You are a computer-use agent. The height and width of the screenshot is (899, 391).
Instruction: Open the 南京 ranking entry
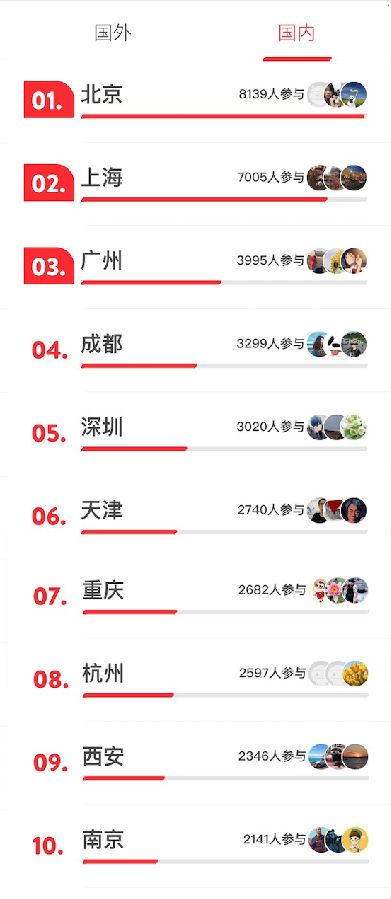click(196, 846)
